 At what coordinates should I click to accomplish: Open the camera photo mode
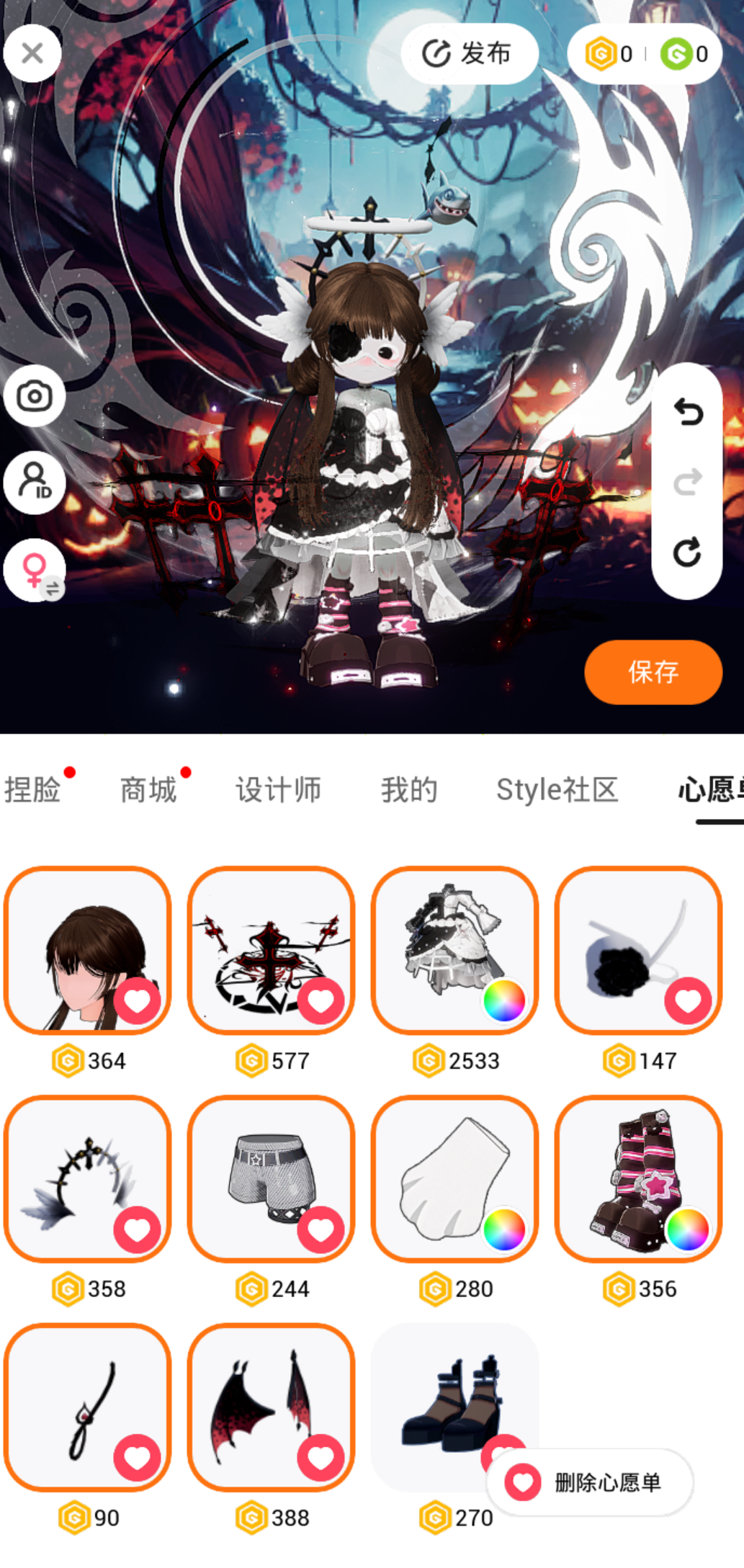point(35,396)
